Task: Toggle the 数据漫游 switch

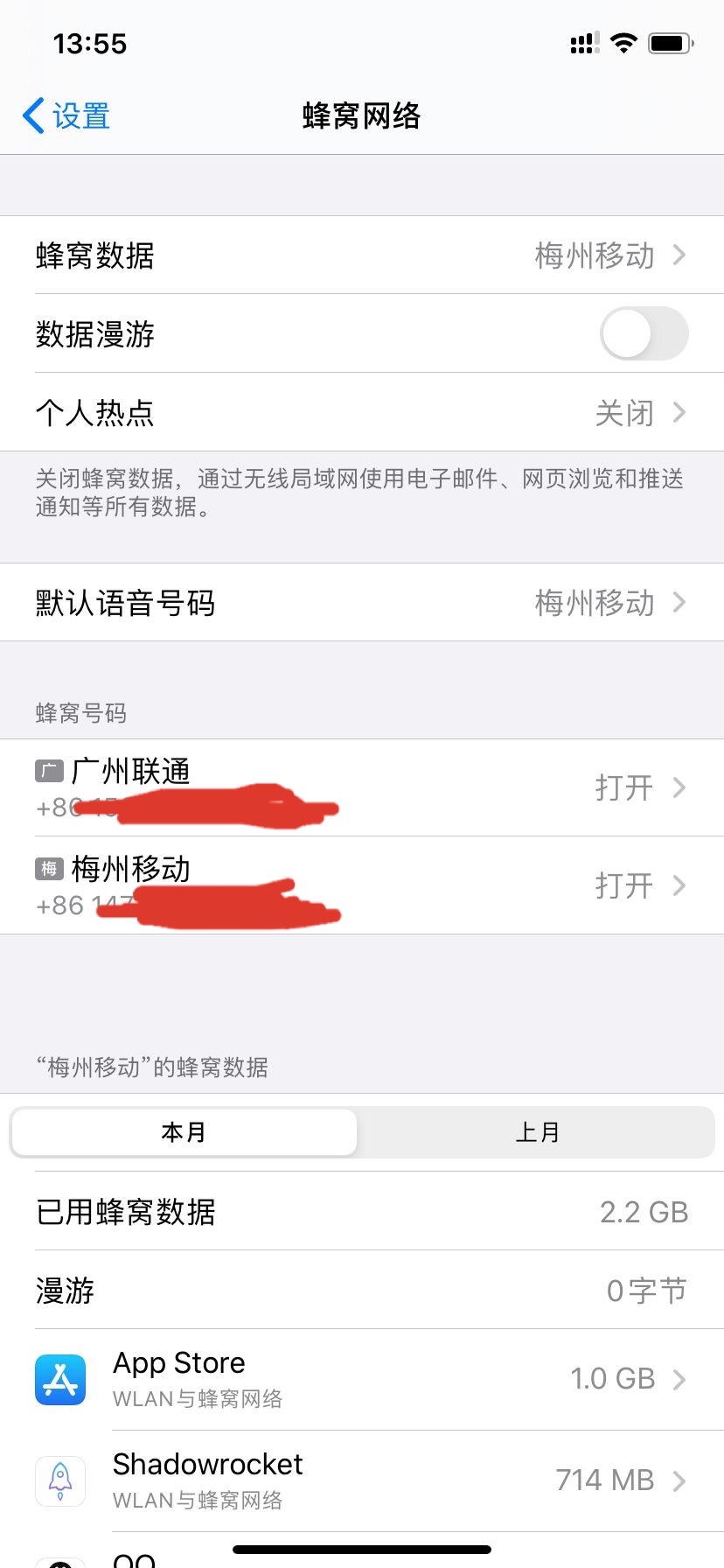Action: click(x=644, y=333)
